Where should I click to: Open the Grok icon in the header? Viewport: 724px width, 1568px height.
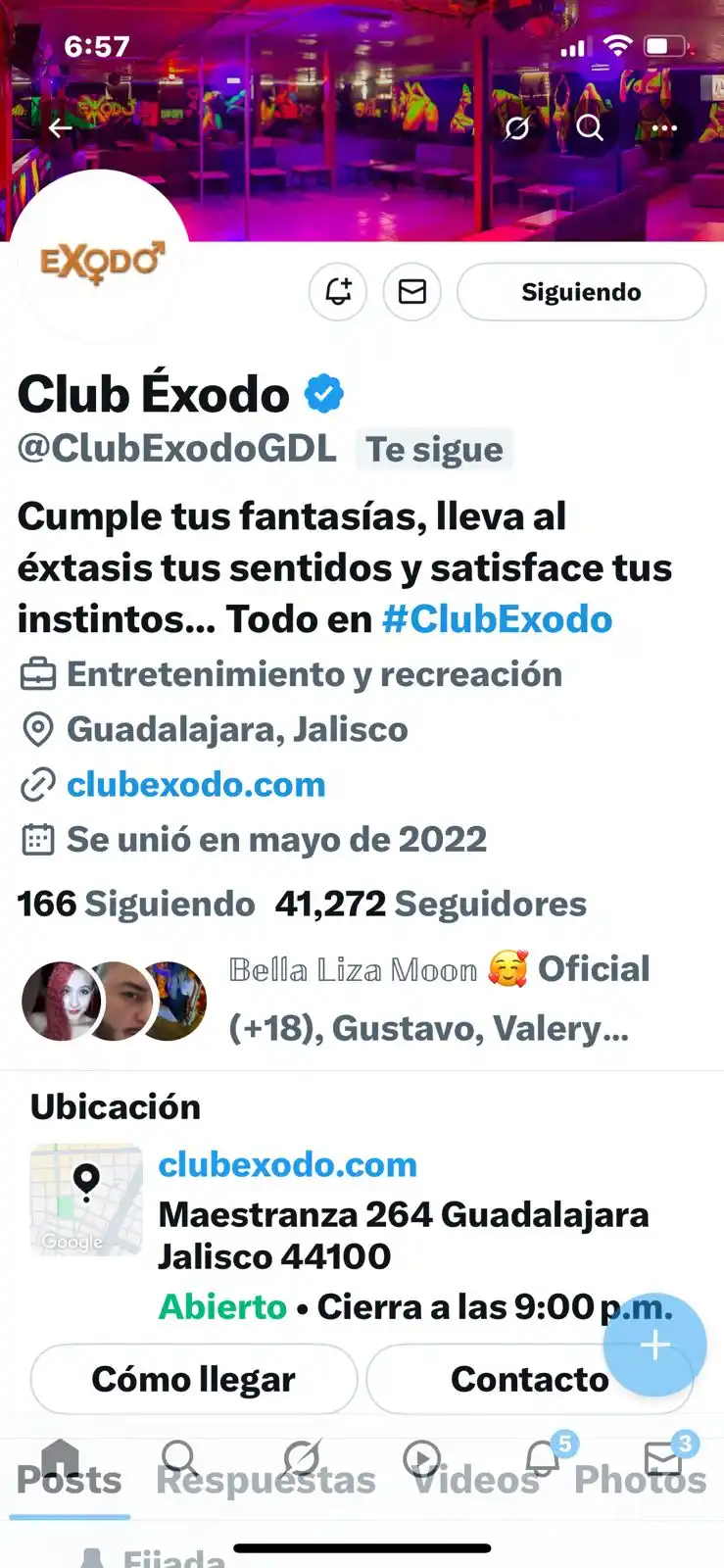coord(517,128)
